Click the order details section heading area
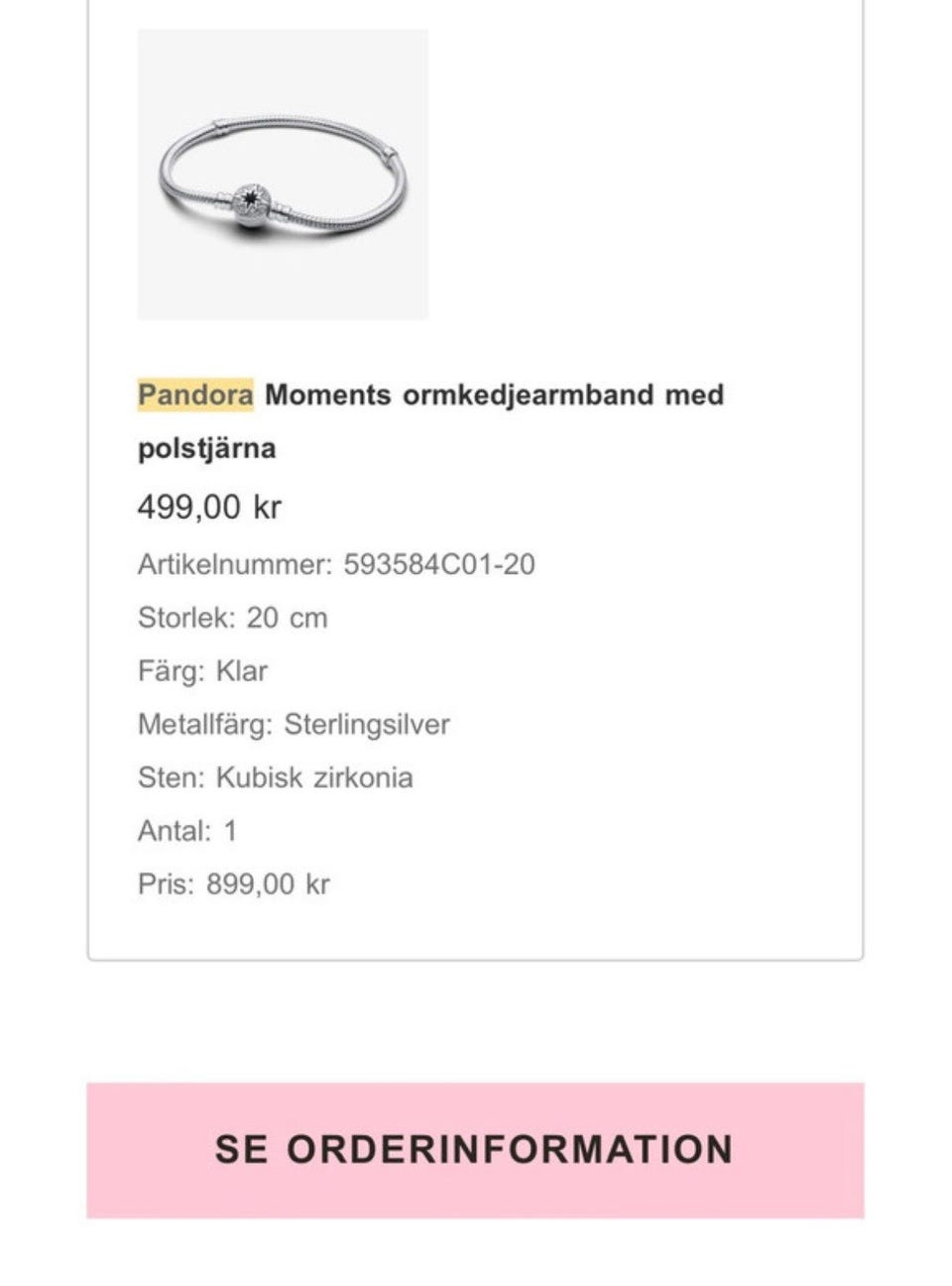 476,1150
